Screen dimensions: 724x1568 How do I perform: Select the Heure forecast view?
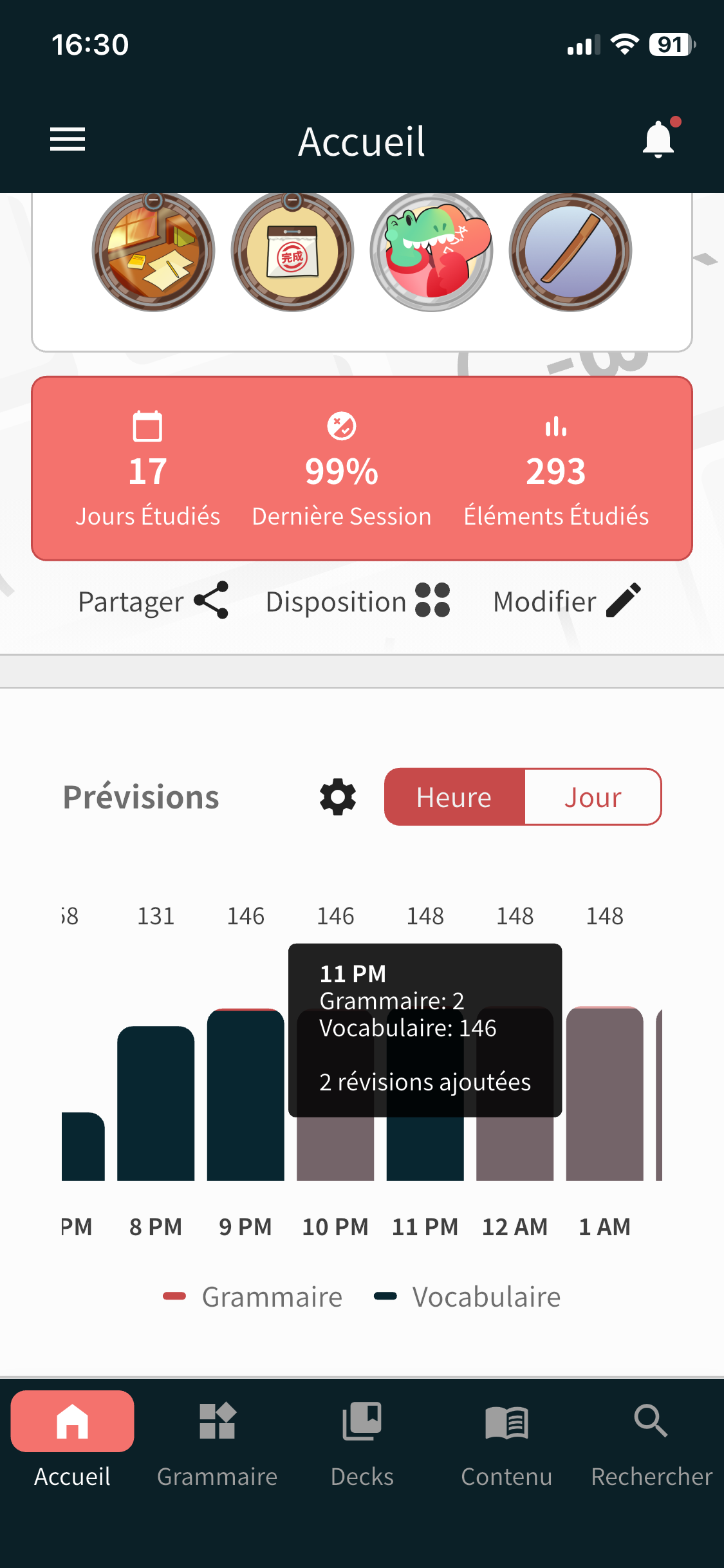(x=454, y=797)
